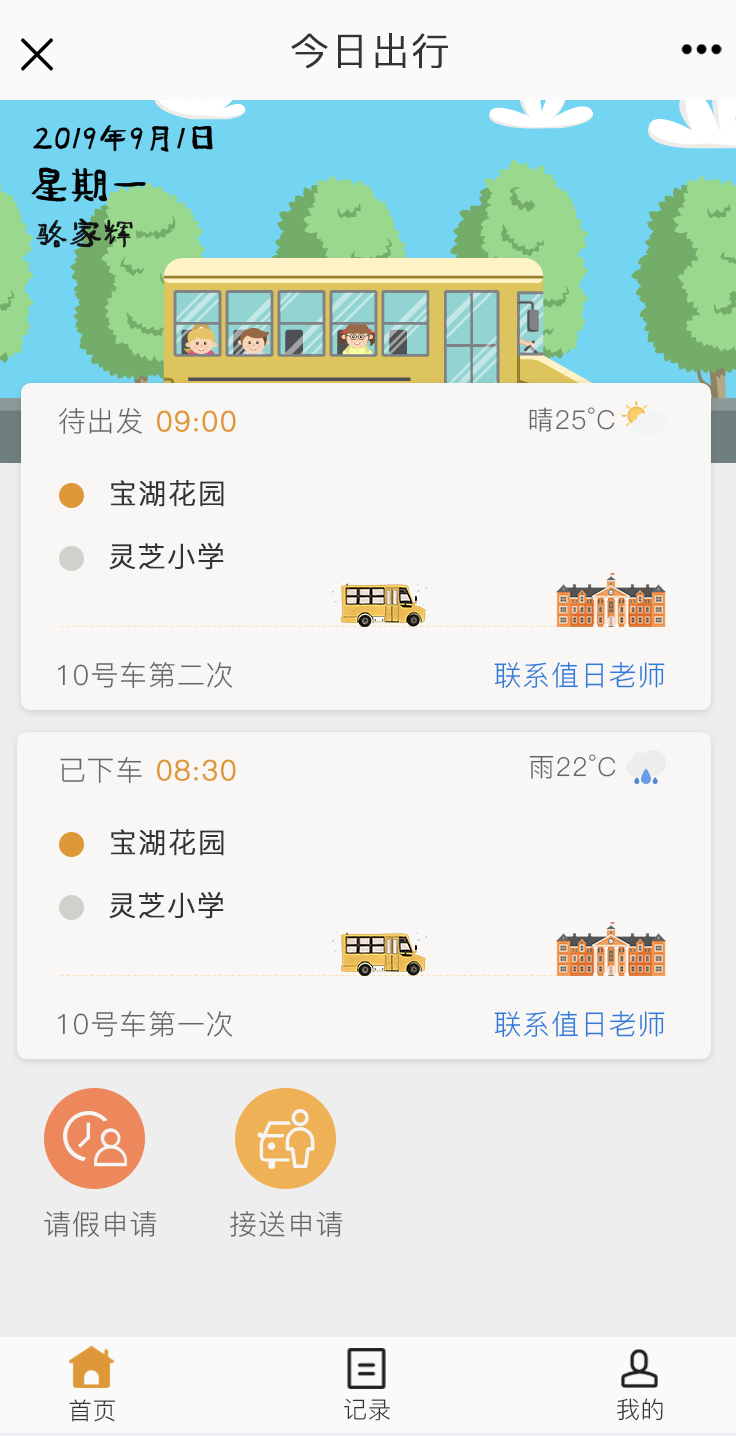
Task: Tap 联系值日老师 on 10号车第二次 card
Action: [x=580, y=675]
